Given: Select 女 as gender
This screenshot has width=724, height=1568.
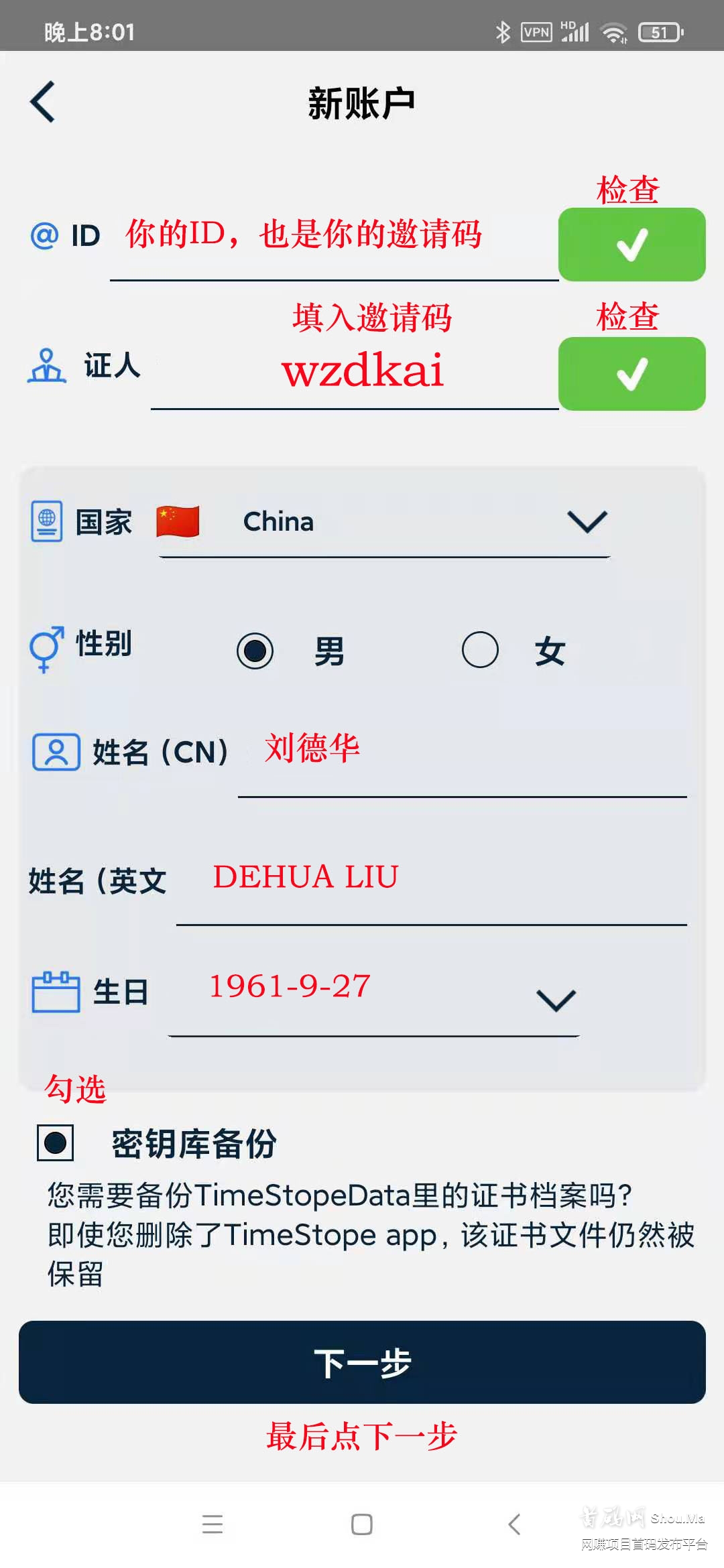Looking at the screenshot, I should (480, 650).
